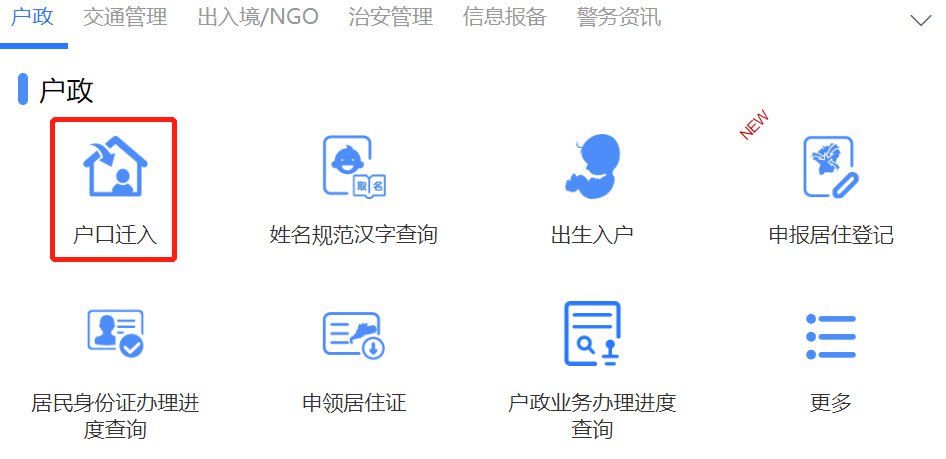Image resolution: width=946 pixels, height=459 pixels.
Task: Open the 出入境/NGO tab
Action: click(258, 17)
